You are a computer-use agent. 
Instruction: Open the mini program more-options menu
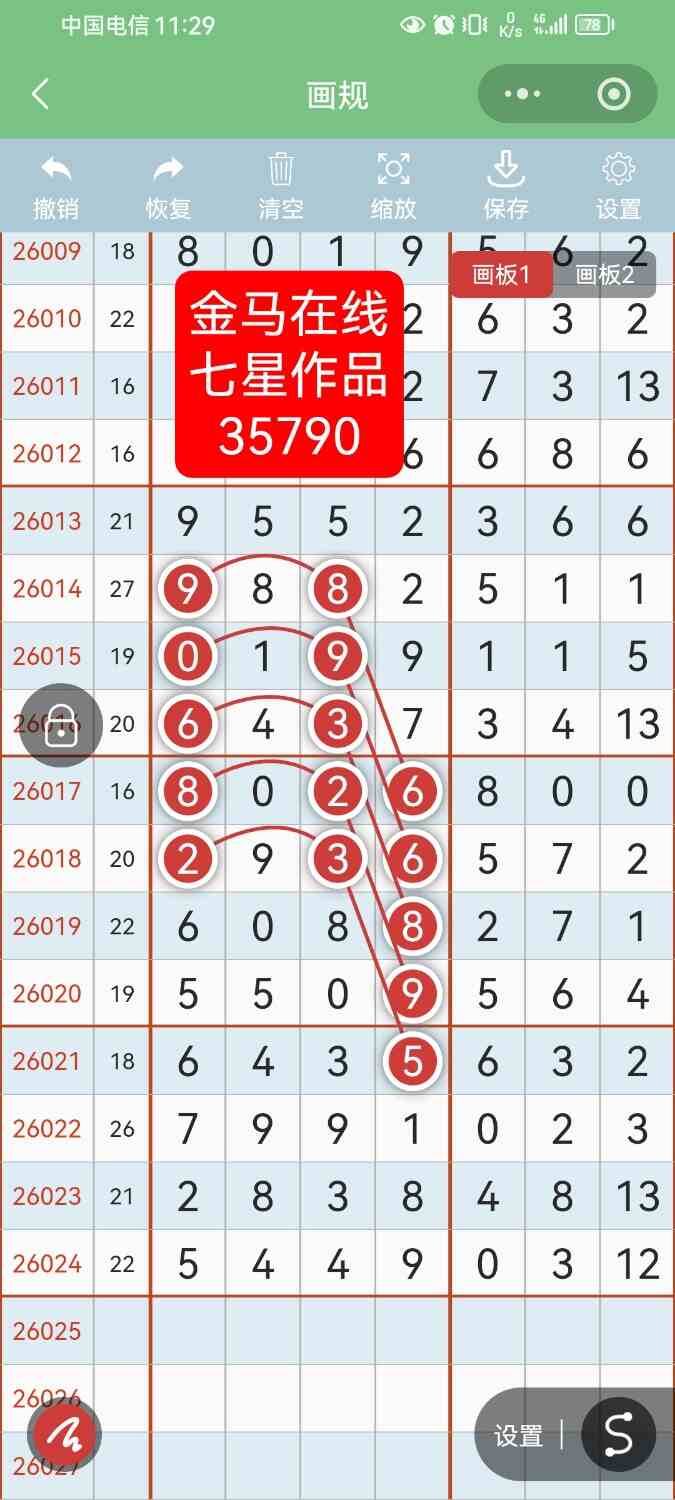[522, 95]
